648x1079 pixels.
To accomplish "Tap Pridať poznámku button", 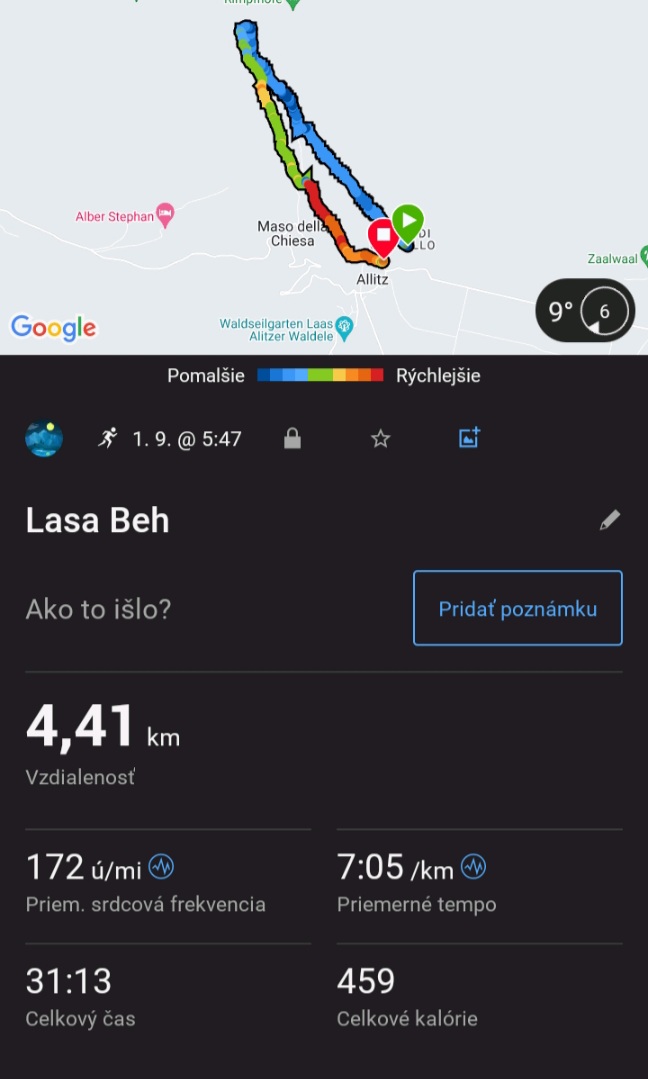I will tap(517, 608).
